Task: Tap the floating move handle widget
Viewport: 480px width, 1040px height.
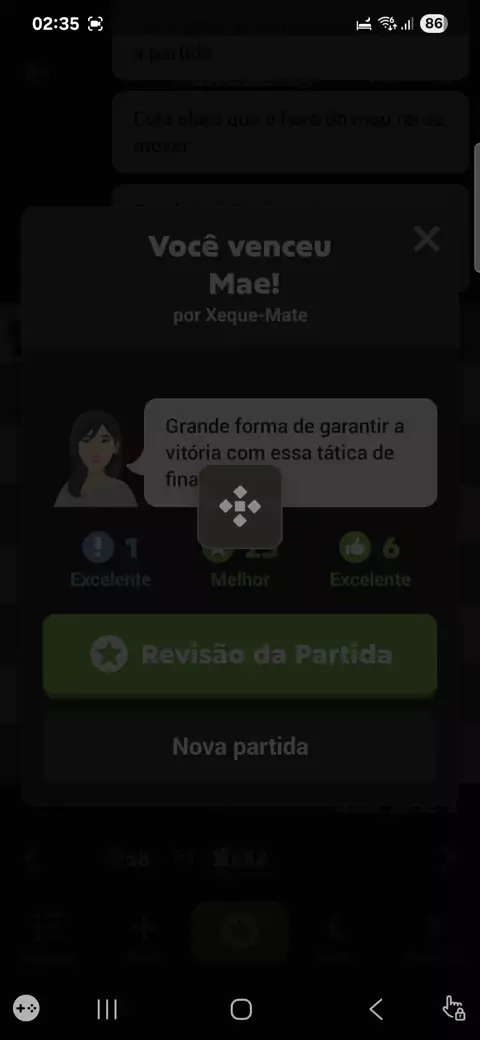Action: (x=240, y=507)
